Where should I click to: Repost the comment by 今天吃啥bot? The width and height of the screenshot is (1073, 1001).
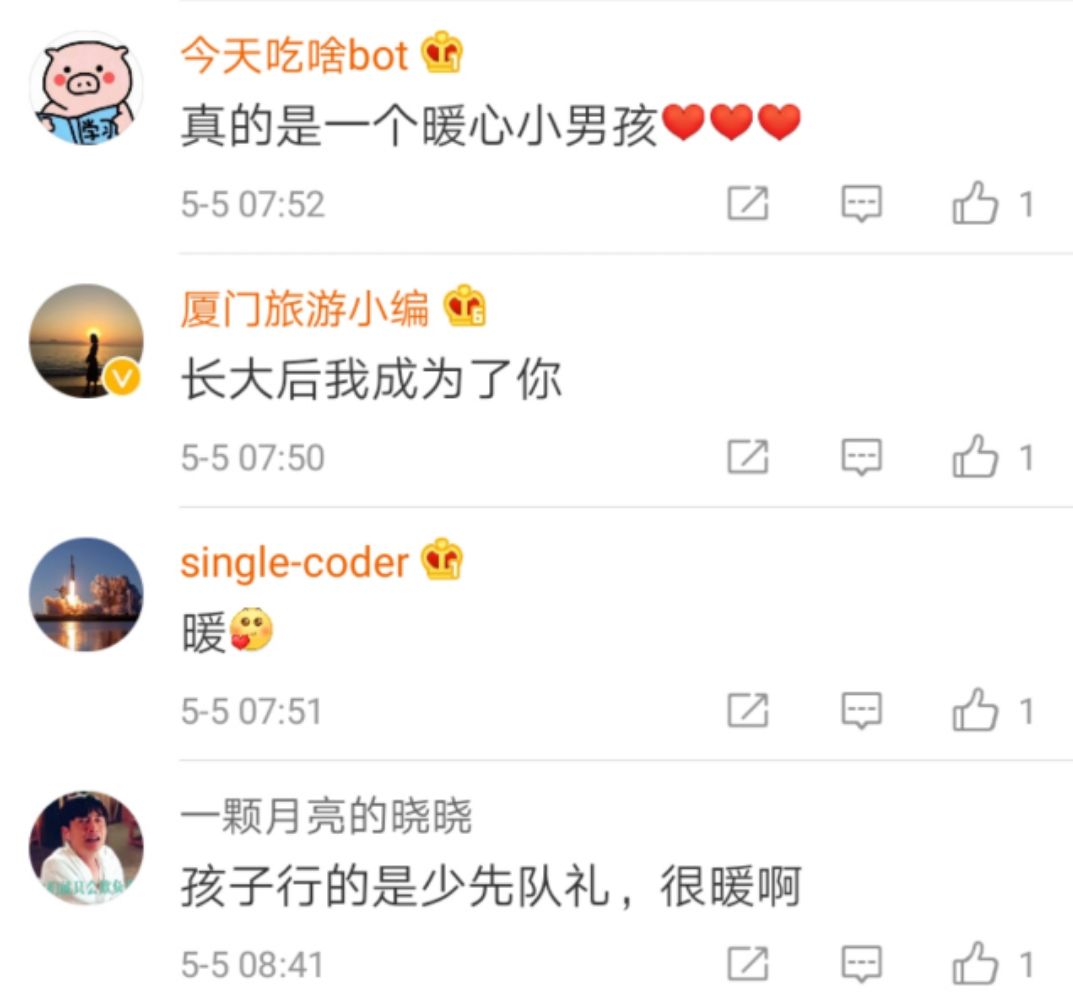(x=747, y=205)
